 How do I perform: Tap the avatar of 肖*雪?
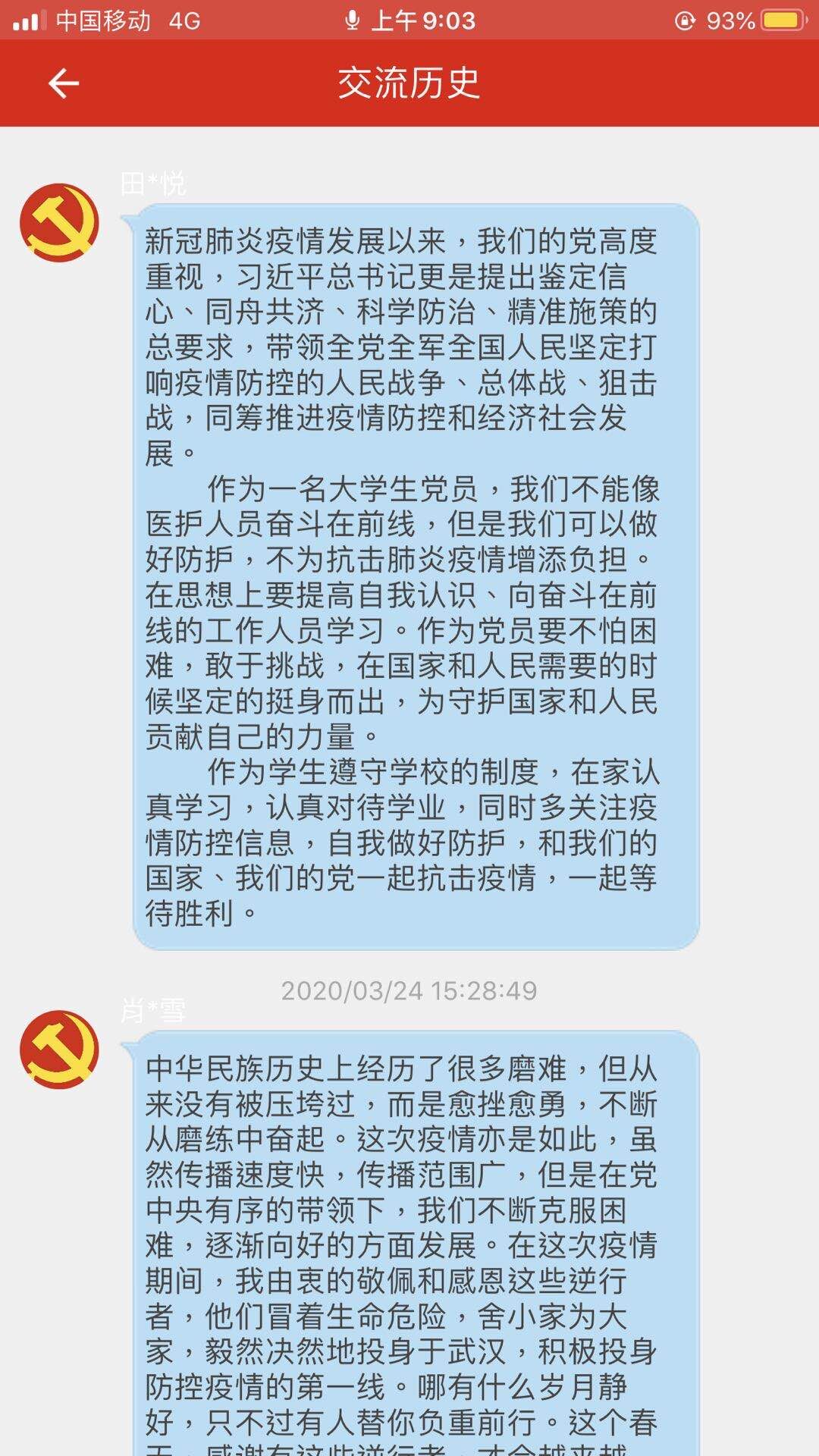59,1050
